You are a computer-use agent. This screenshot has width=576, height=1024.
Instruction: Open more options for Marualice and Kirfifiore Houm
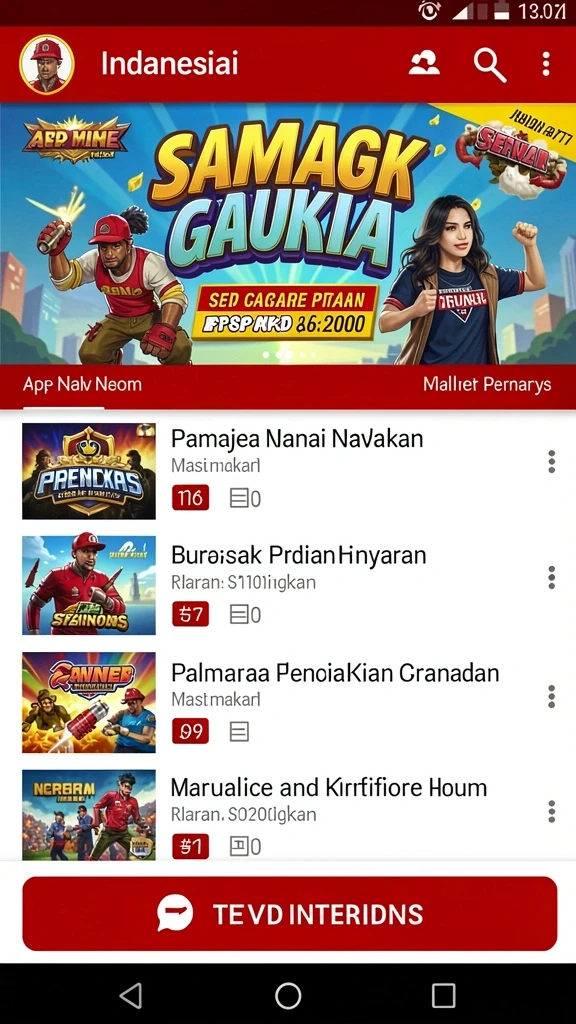point(552,811)
